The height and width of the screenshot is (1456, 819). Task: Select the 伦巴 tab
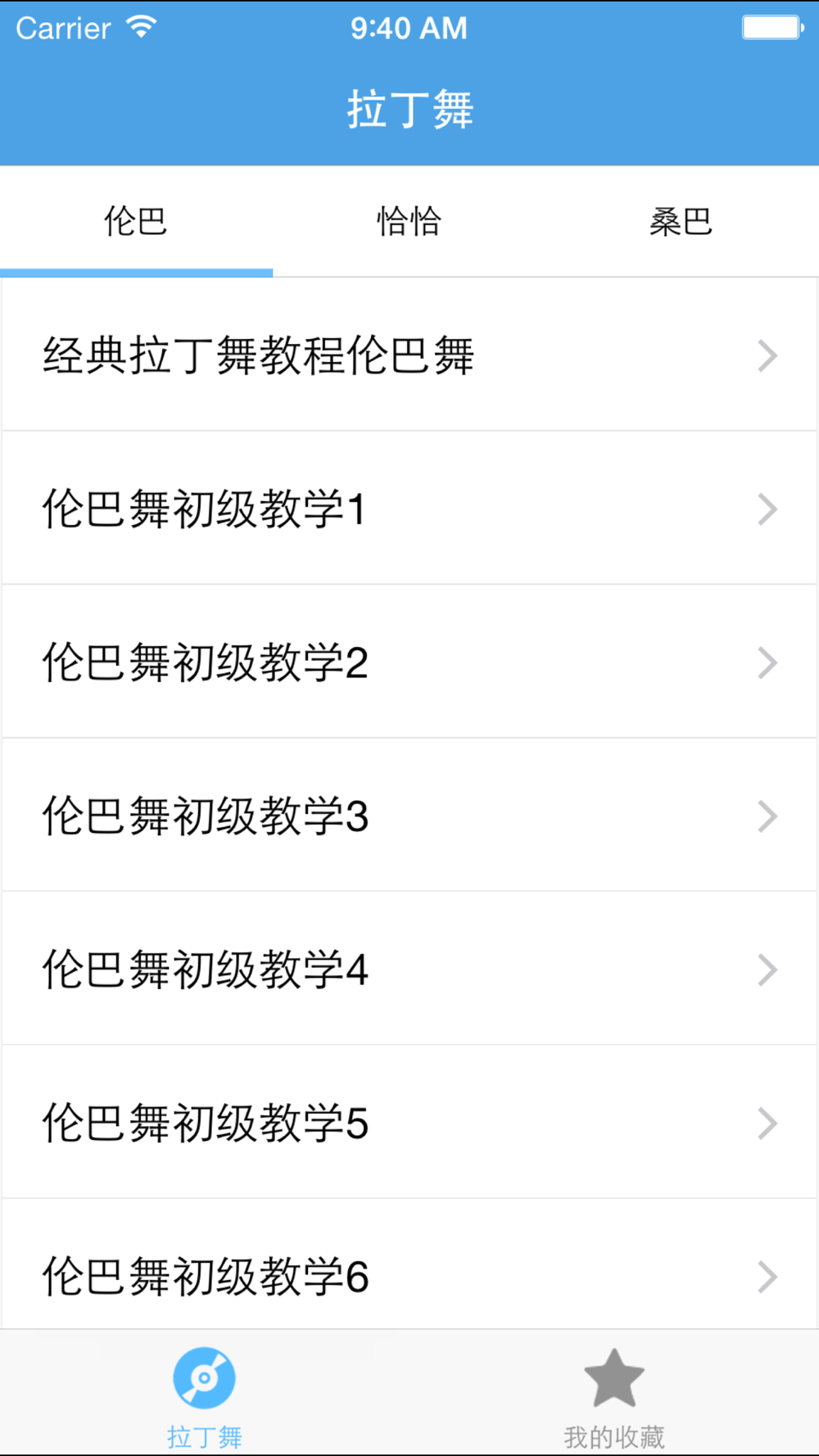[x=136, y=221]
